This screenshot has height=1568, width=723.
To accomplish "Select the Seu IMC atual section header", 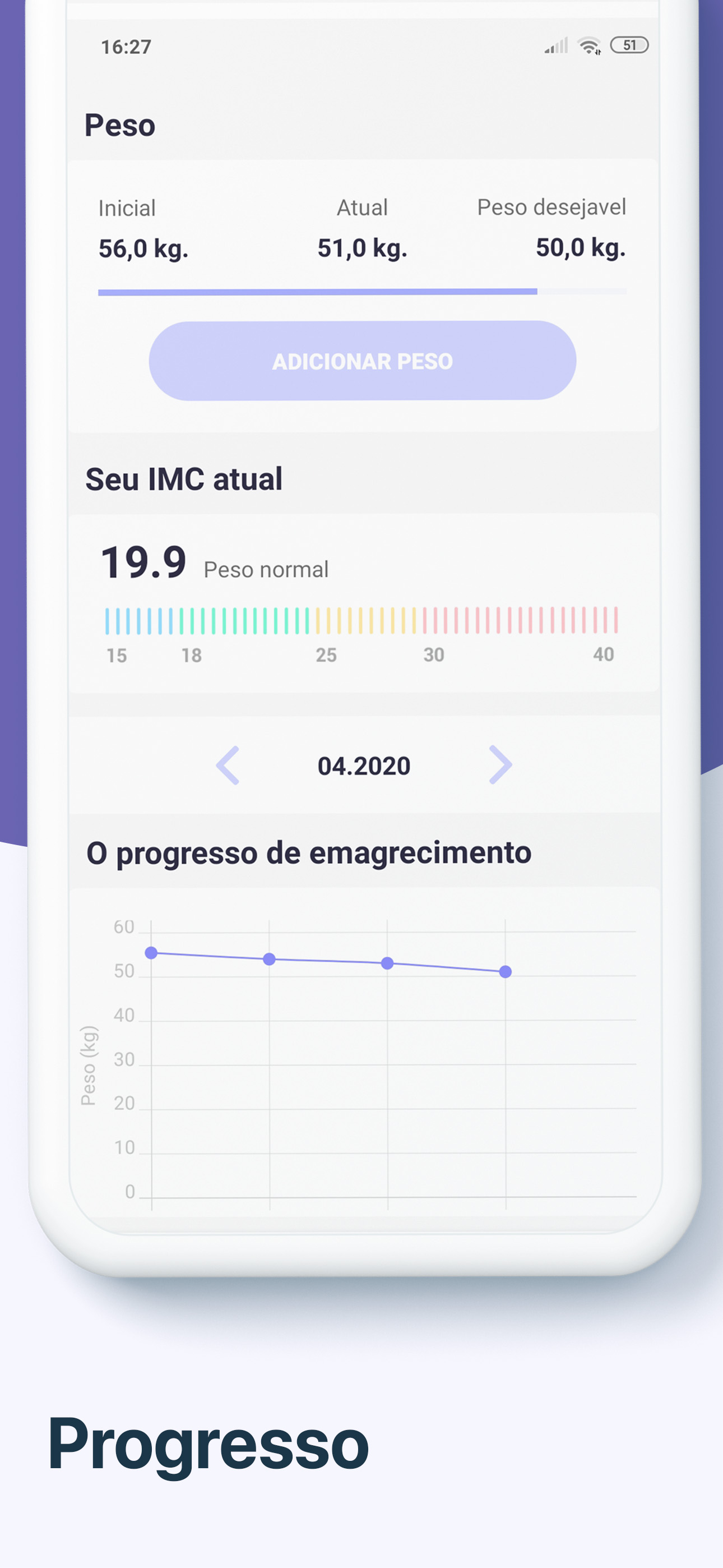I will pyautogui.click(x=184, y=479).
